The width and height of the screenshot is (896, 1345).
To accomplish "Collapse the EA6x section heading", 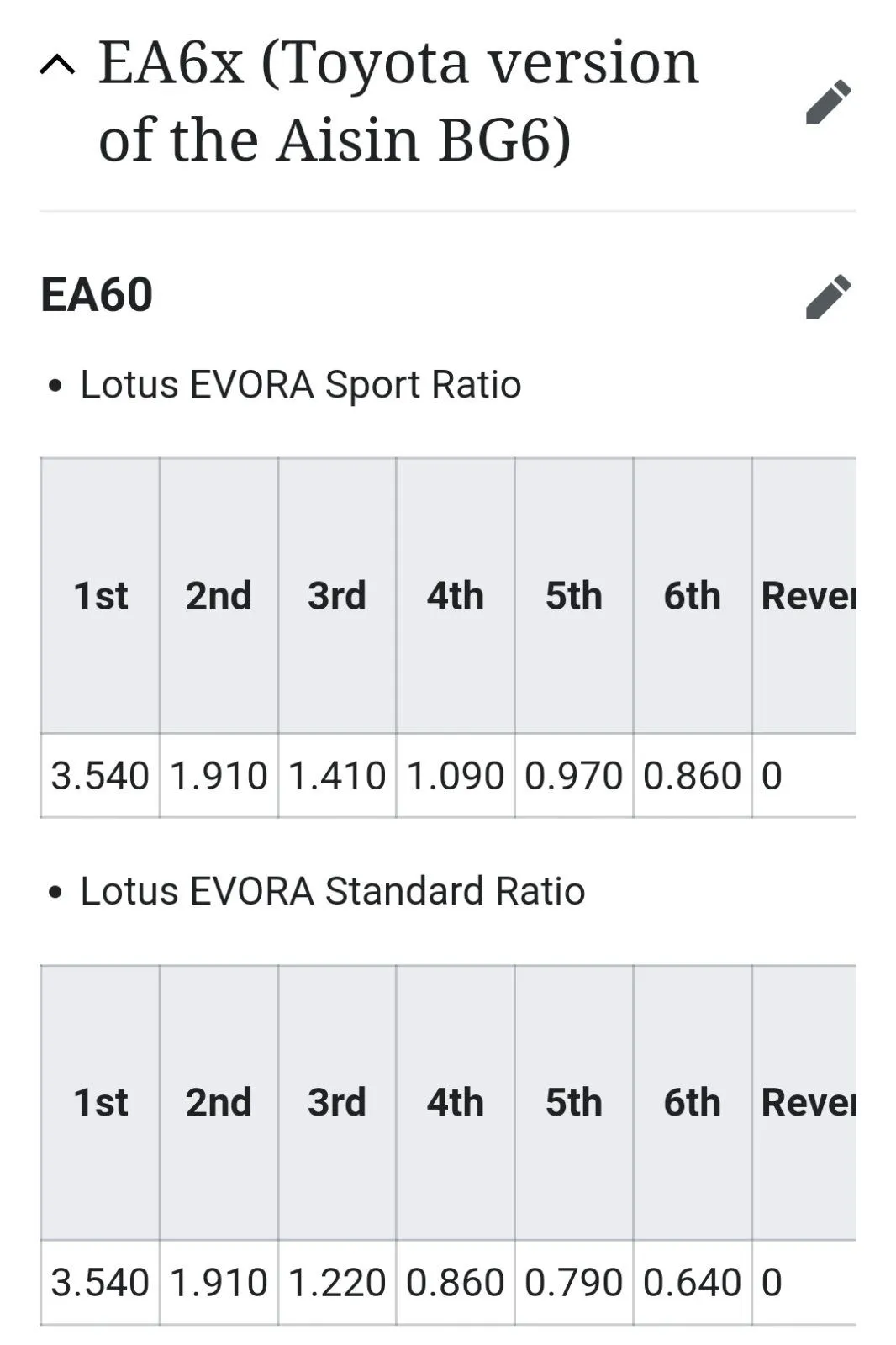I will pyautogui.click(x=57, y=66).
